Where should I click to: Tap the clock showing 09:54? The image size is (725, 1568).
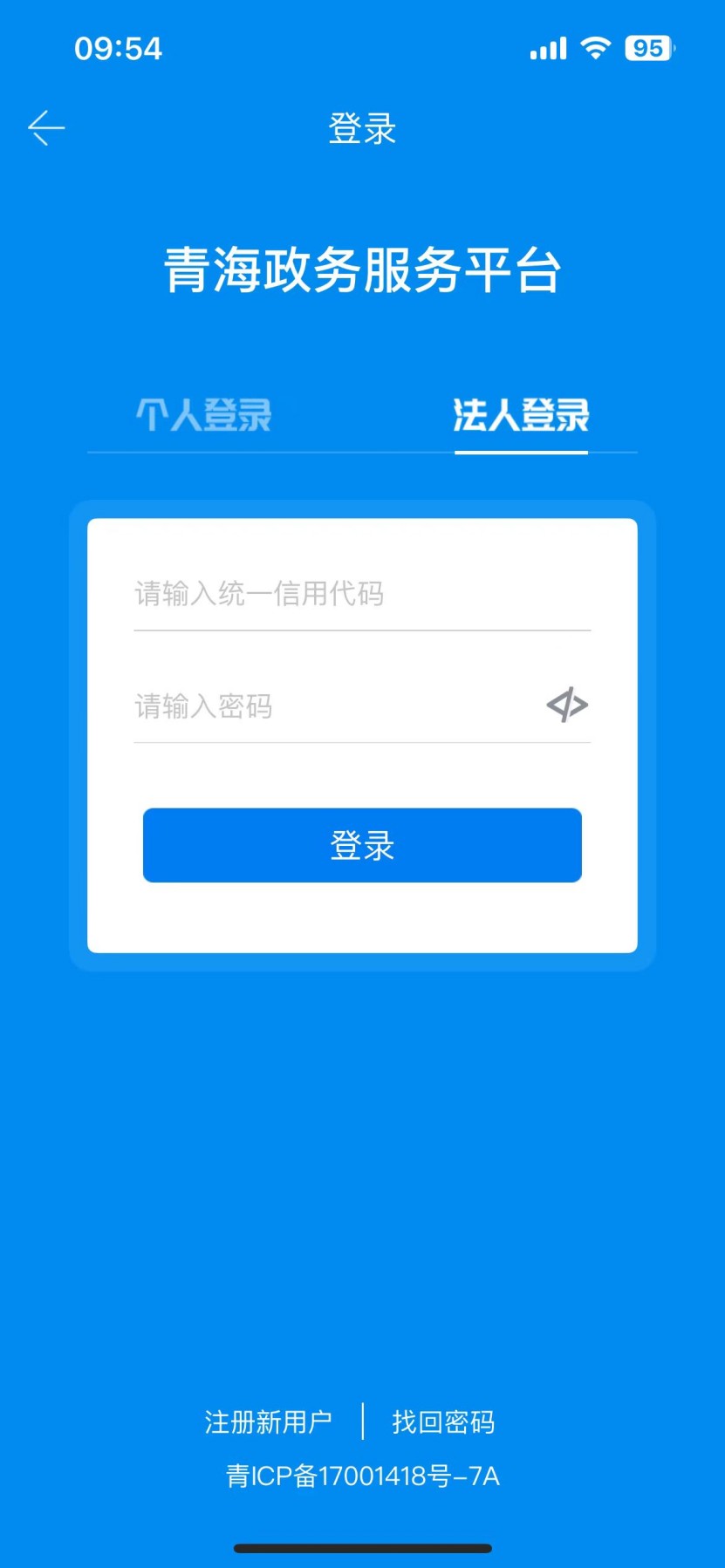[x=118, y=49]
